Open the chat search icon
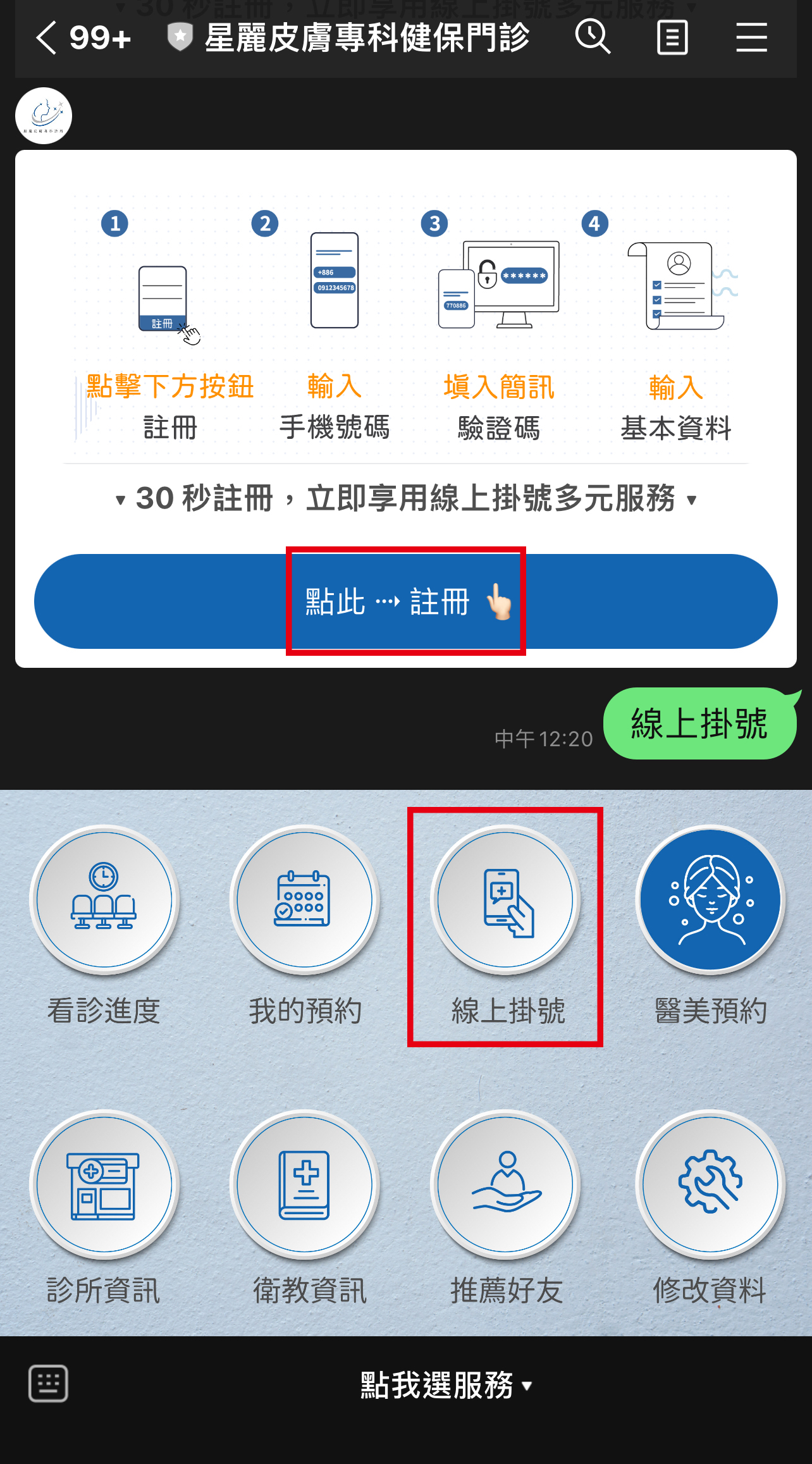The height and width of the screenshot is (1464, 812). [593, 37]
